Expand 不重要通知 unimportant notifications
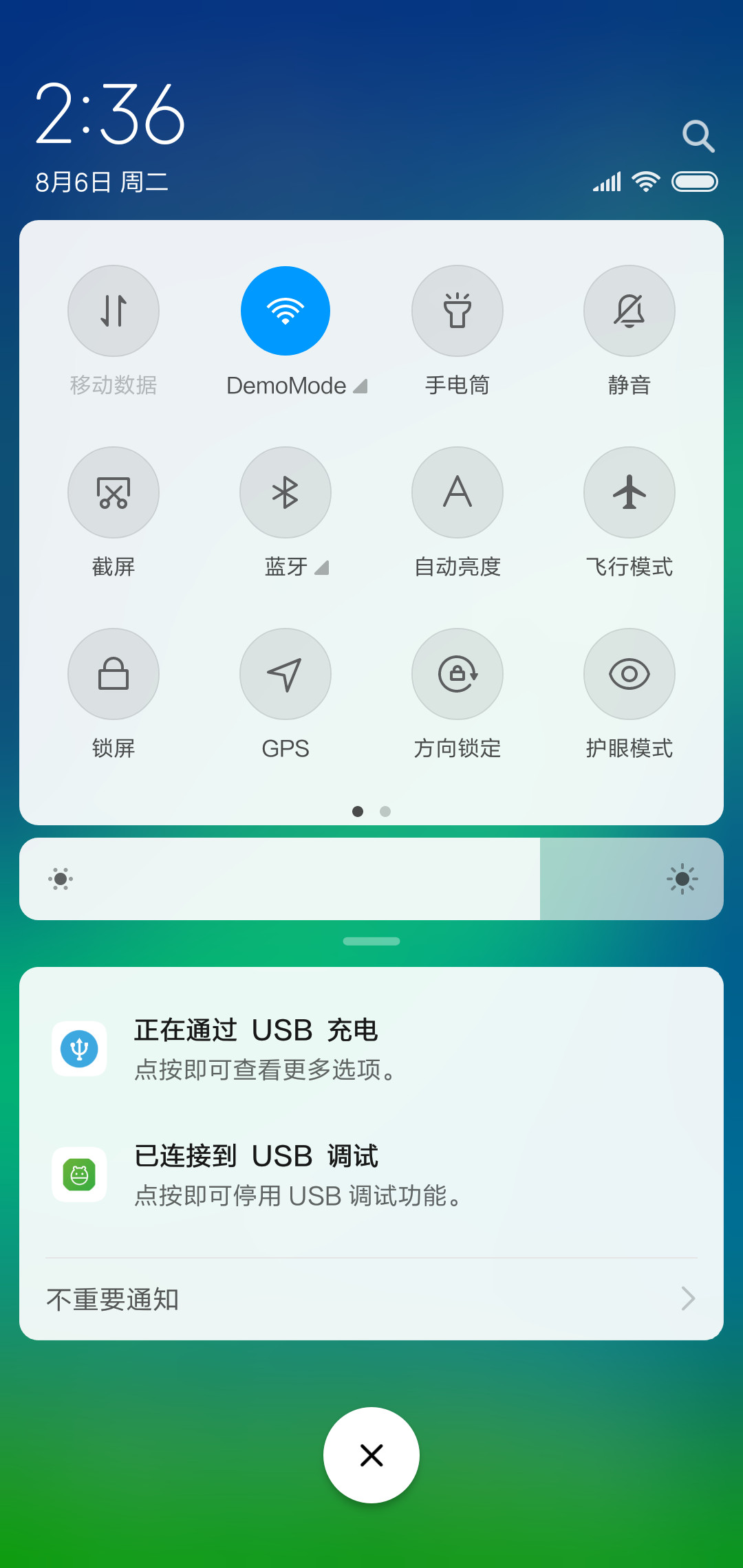 [x=371, y=1299]
